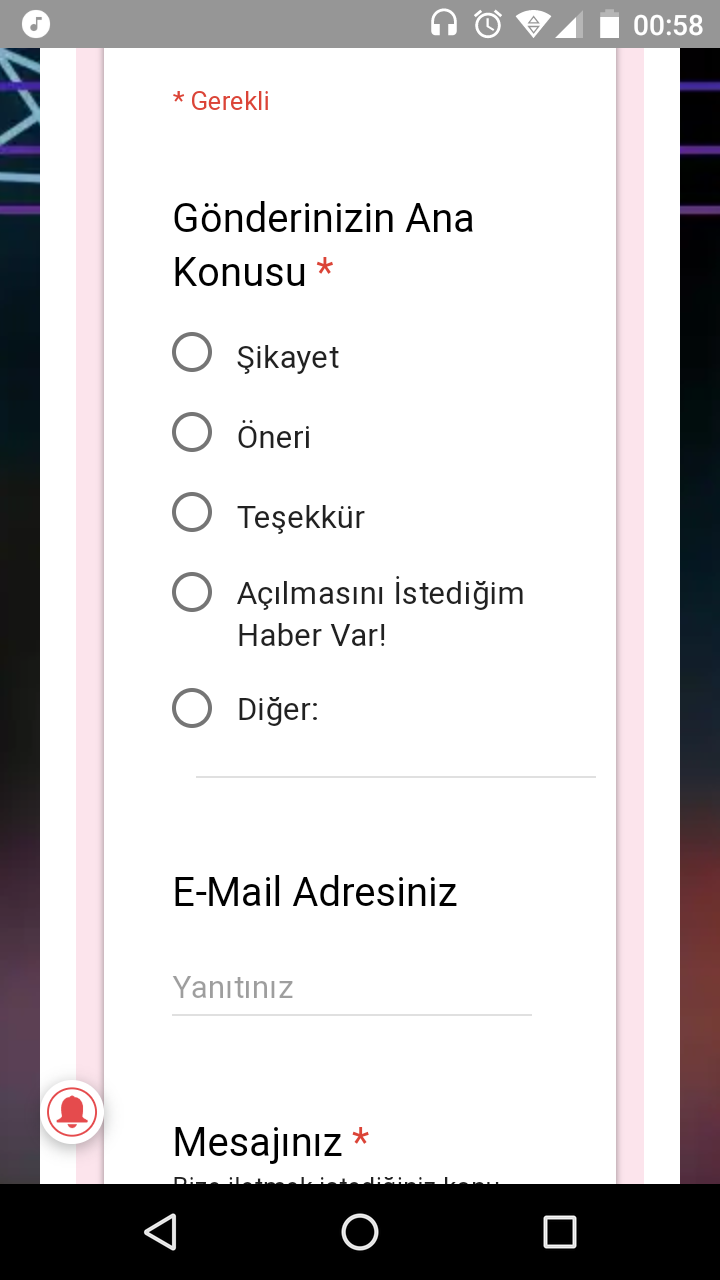Open the red notification bell button
Image resolution: width=720 pixels, height=1280 pixels.
pyautogui.click(x=72, y=1112)
